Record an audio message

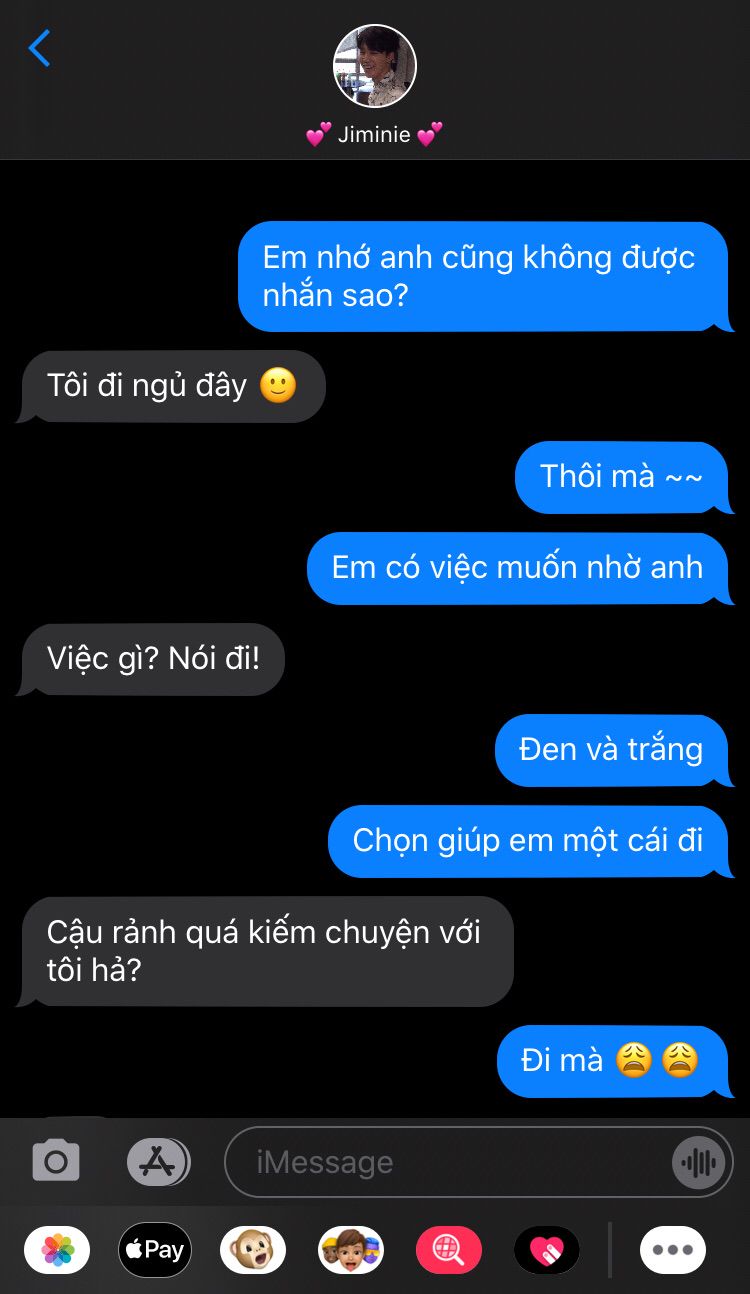click(699, 1162)
